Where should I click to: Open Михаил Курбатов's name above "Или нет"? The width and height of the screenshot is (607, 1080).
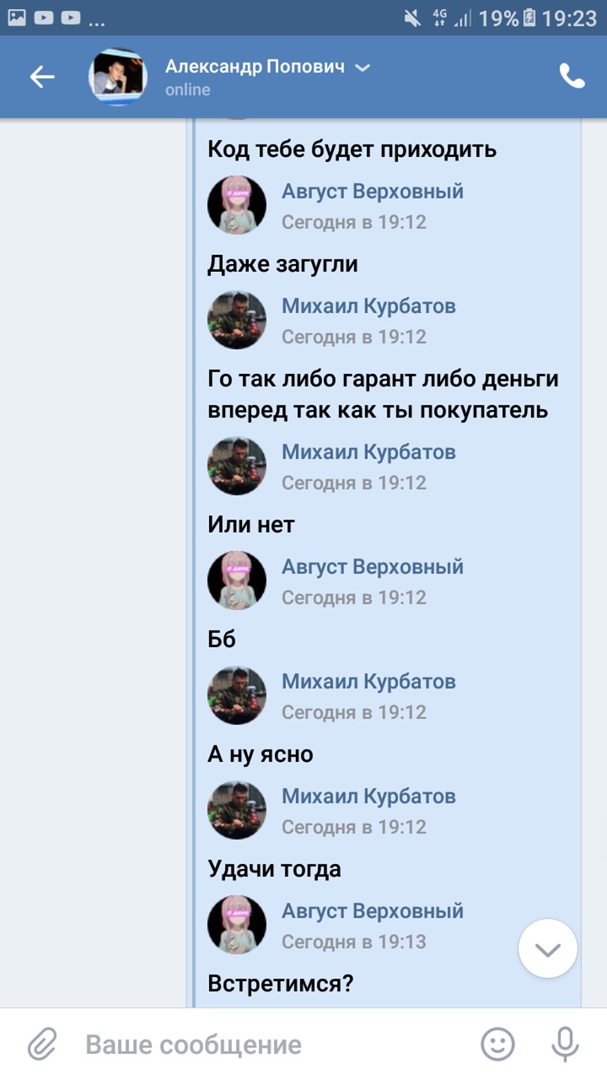368,451
